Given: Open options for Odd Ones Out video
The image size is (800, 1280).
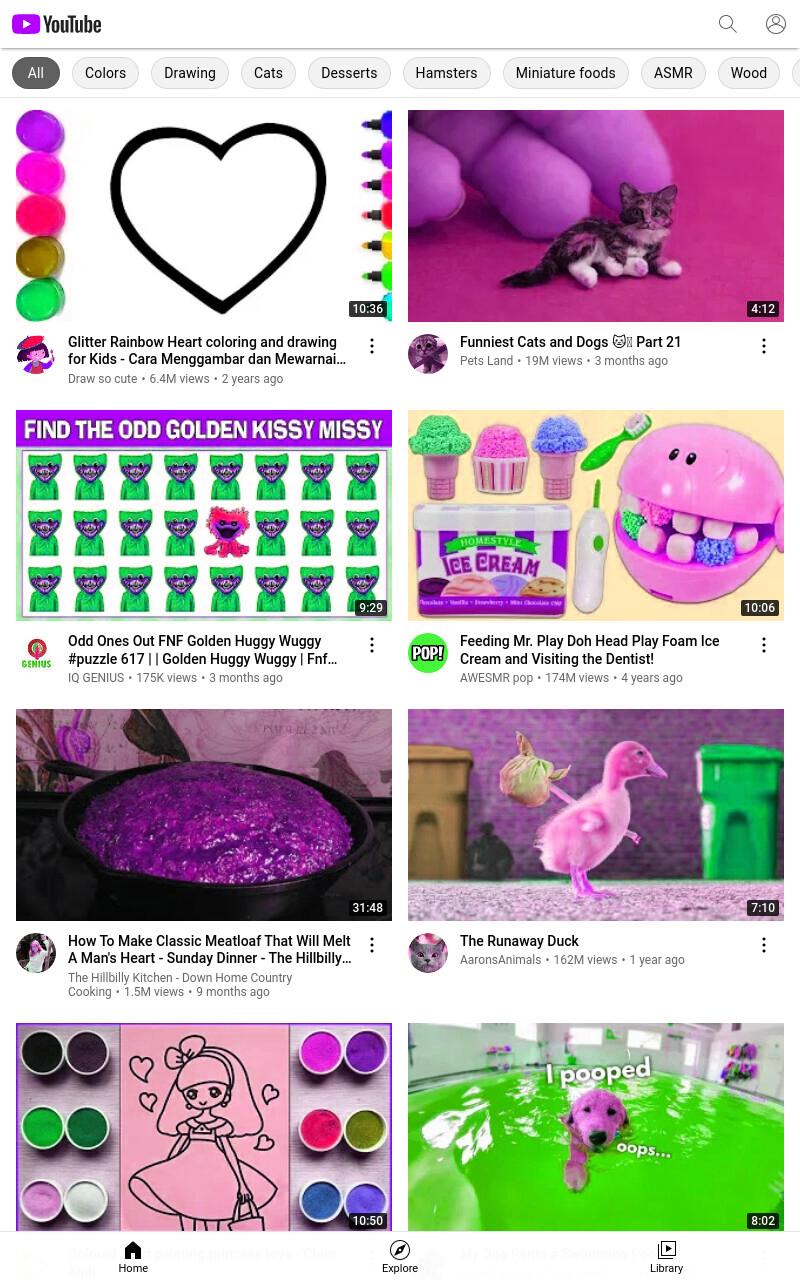Looking at the screenshot, I should click(x=372, y=646).
